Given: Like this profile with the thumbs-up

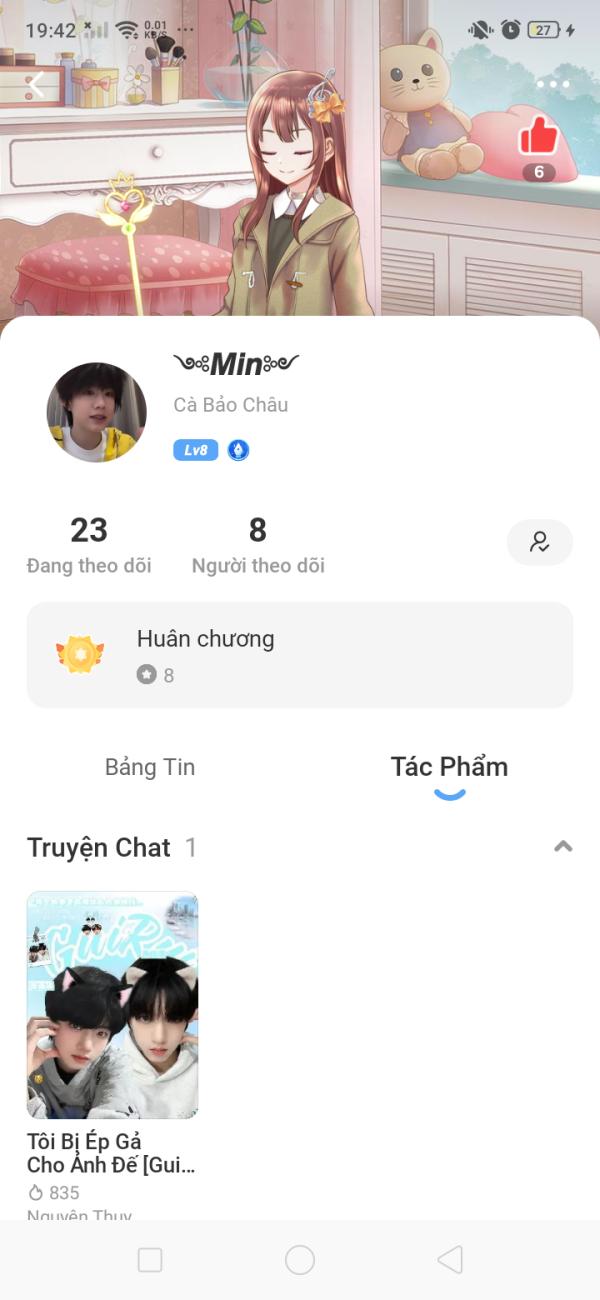Looking at the screenshot, I should point(538,136).
